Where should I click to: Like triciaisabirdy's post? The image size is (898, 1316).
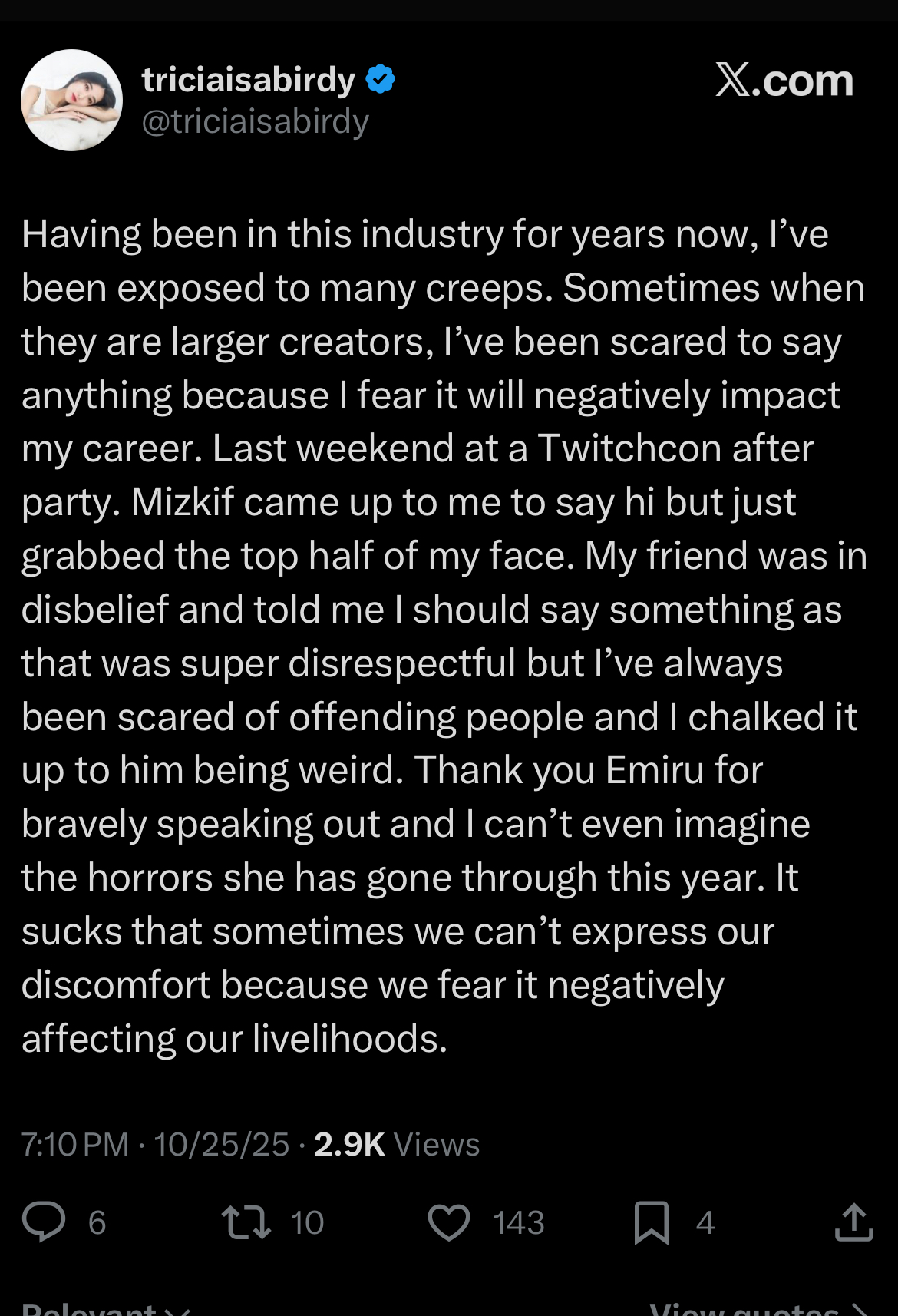(449, 1222)
